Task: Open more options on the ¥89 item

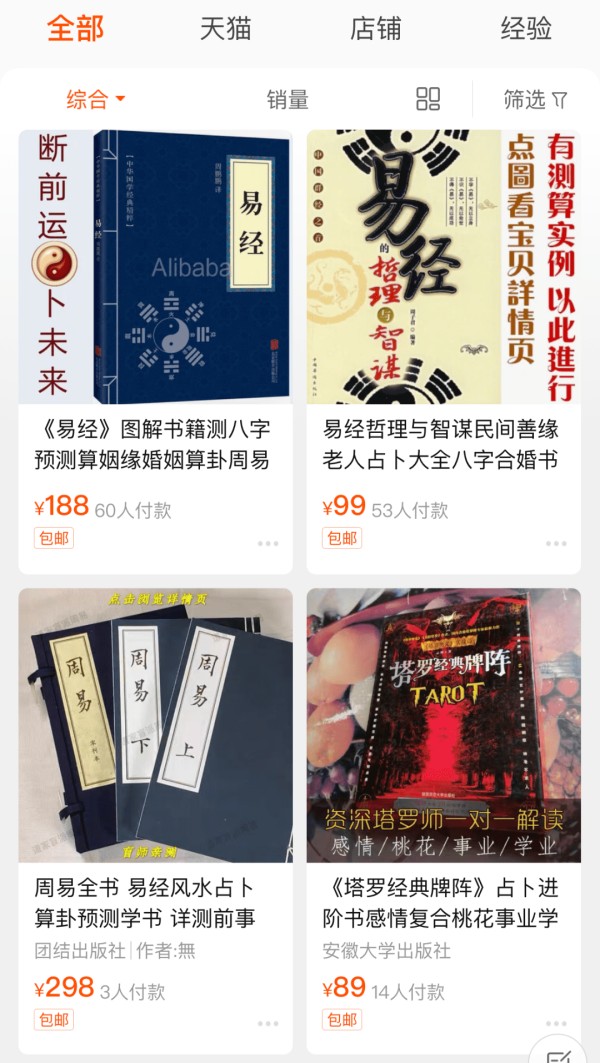Action: click(556, 1023)
